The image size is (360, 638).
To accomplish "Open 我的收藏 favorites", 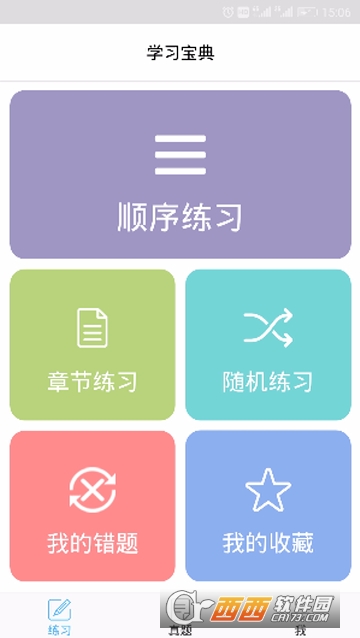I will [x=268, y=506].
